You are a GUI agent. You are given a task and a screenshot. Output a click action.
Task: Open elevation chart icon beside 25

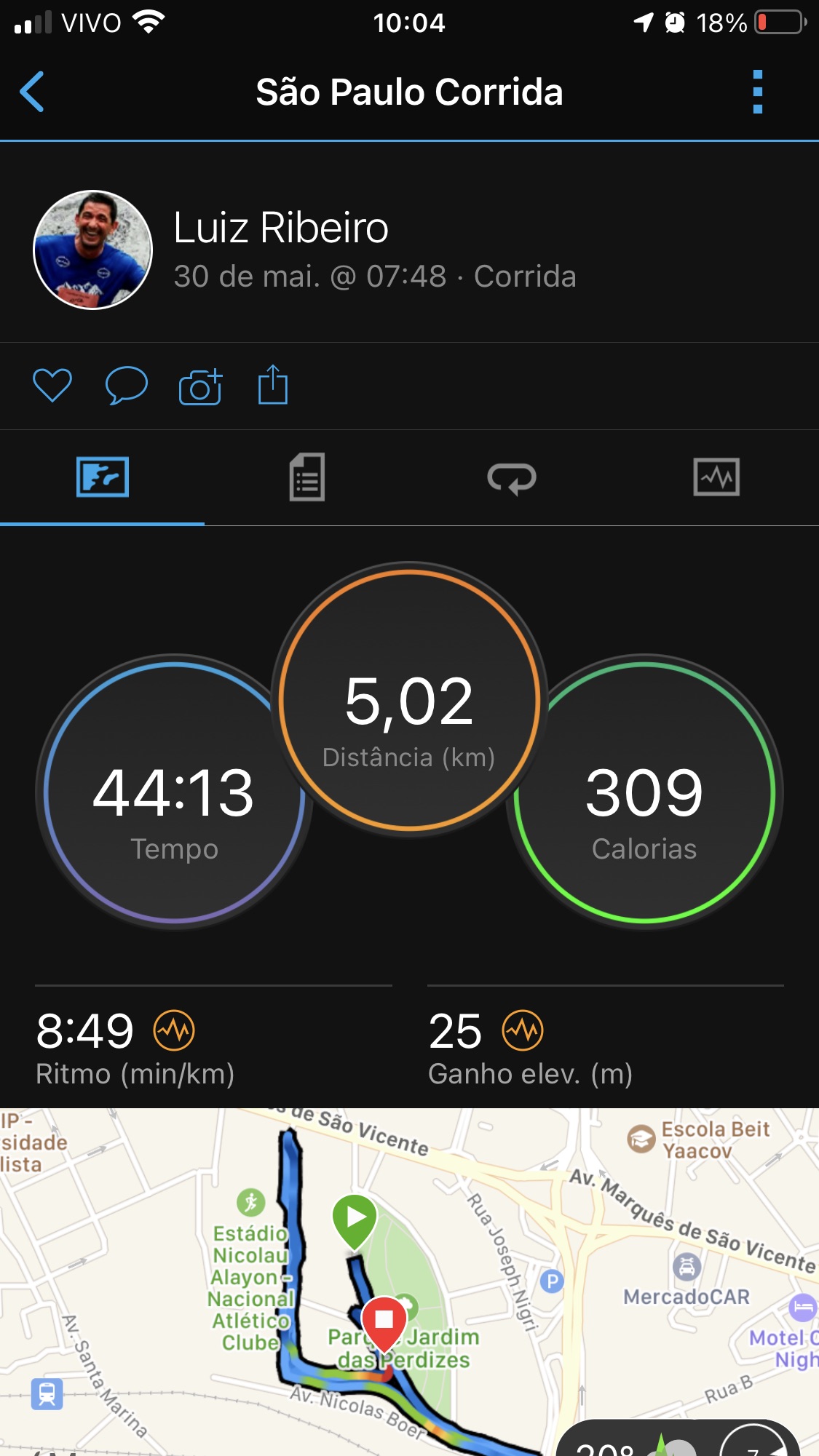(523, 1030)
